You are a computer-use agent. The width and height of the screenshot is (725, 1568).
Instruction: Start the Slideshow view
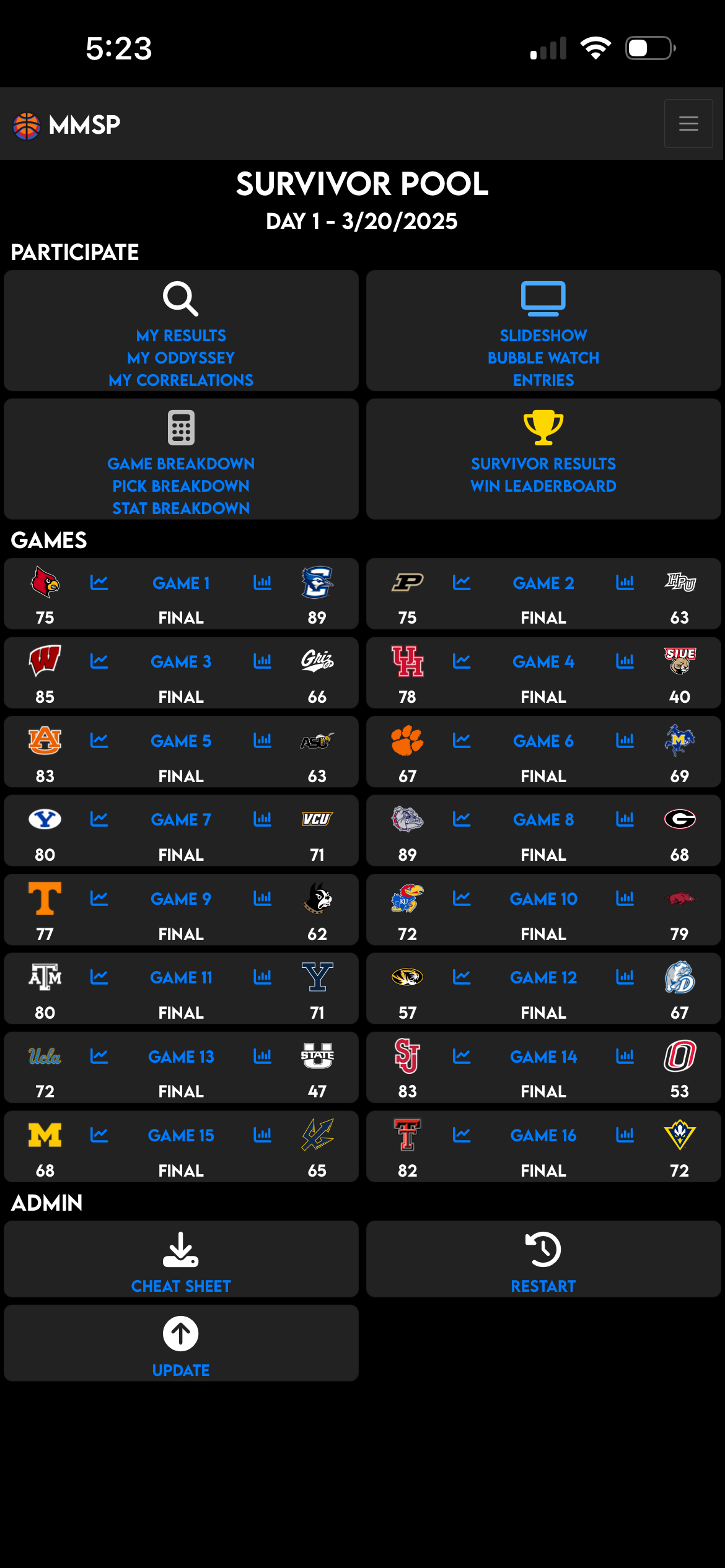543,336
